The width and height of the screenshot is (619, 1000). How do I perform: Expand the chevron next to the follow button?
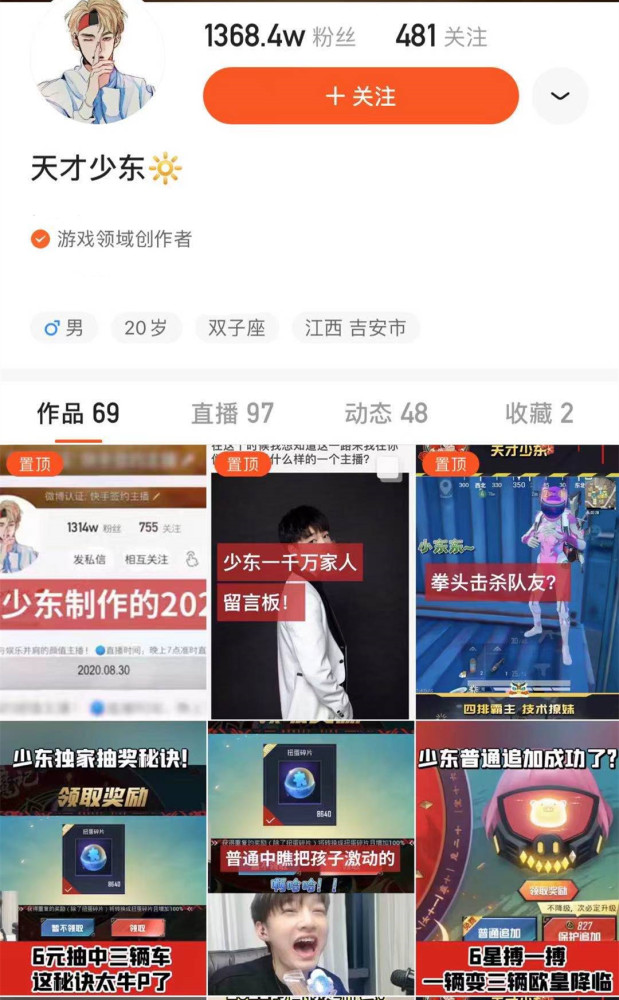click(560, 96)
